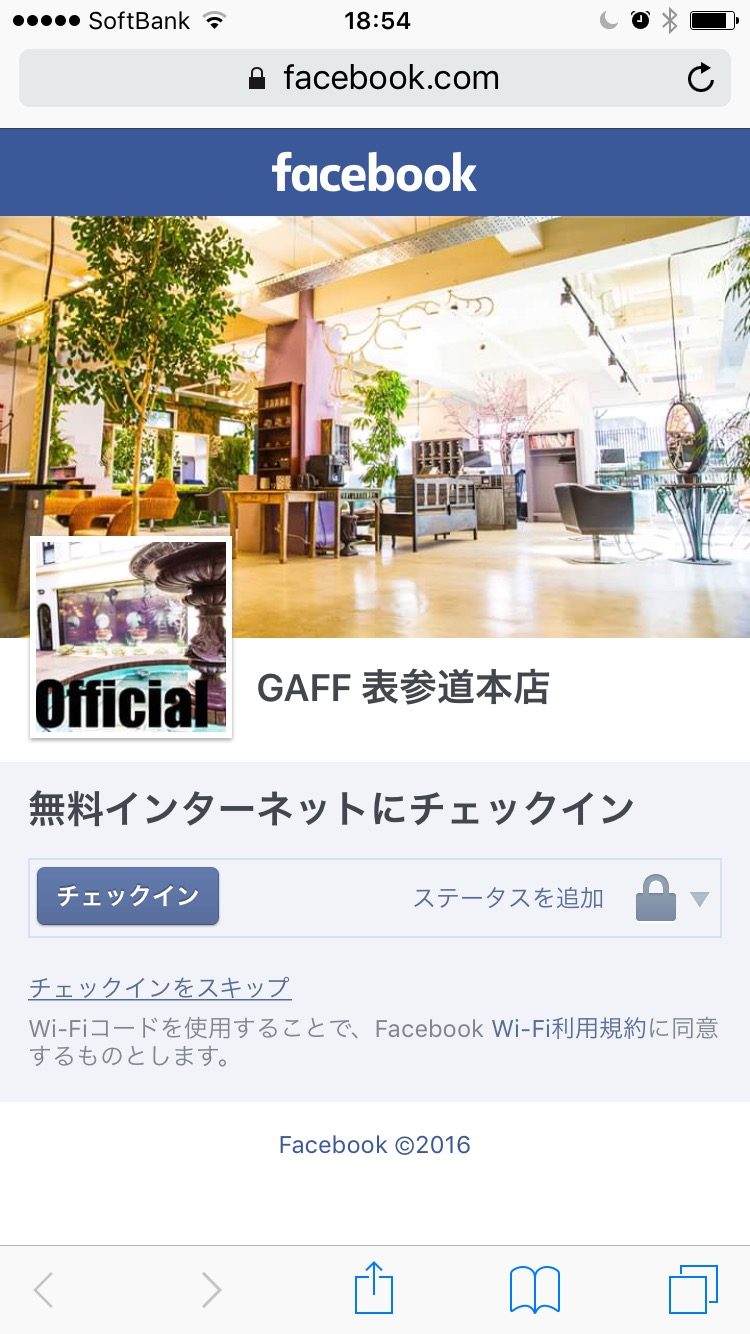The width and height of the screenshot is (750, 1334).
Task: Tap the facebook.com address bar
Action: (x=374, y=78)
